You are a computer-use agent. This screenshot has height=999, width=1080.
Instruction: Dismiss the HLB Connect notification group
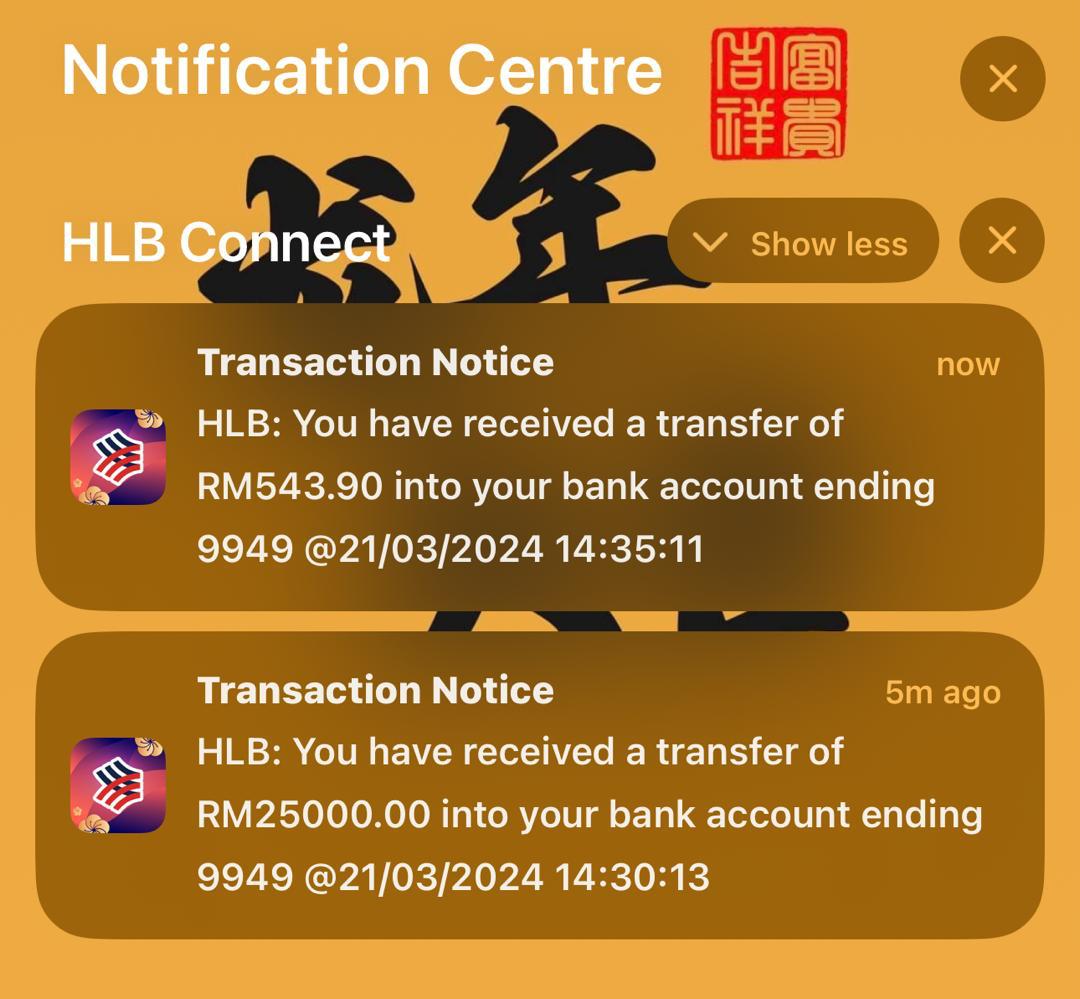[x=1001, y=241]
